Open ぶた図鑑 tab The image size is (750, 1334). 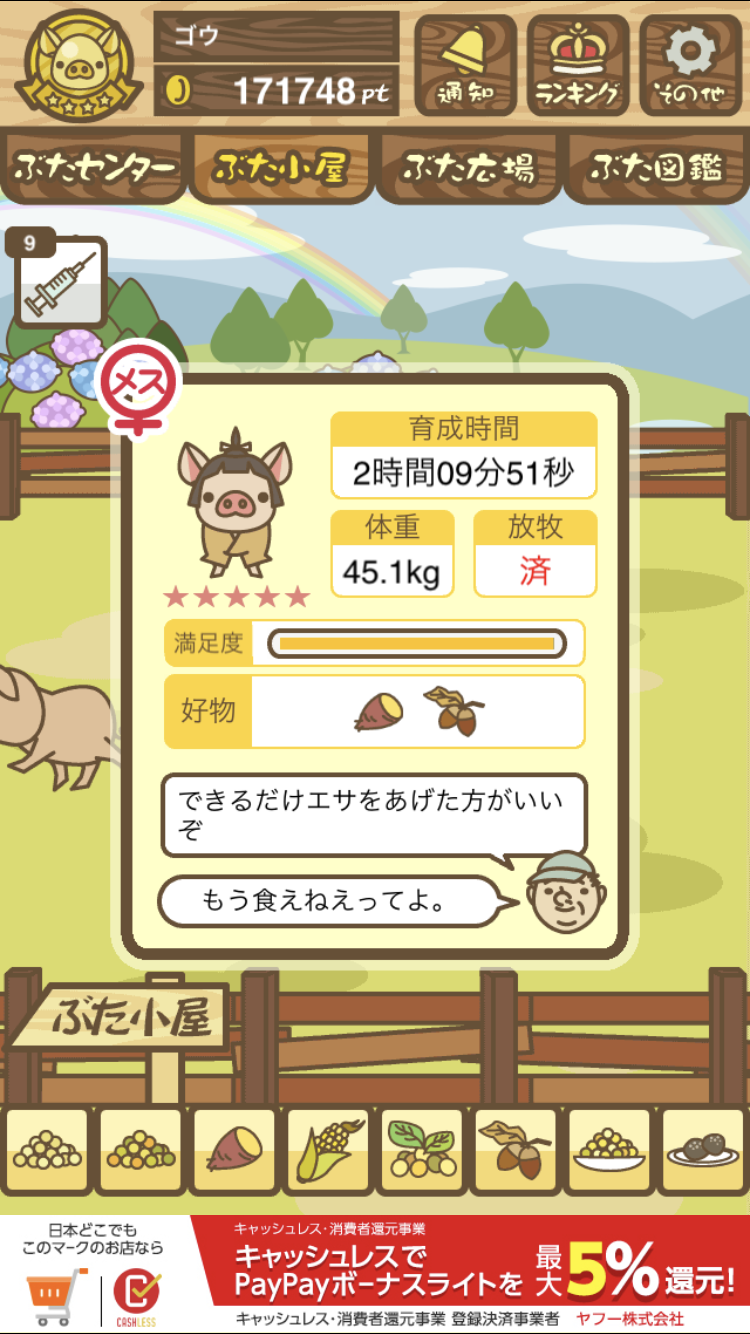click(x=656, y=168)
